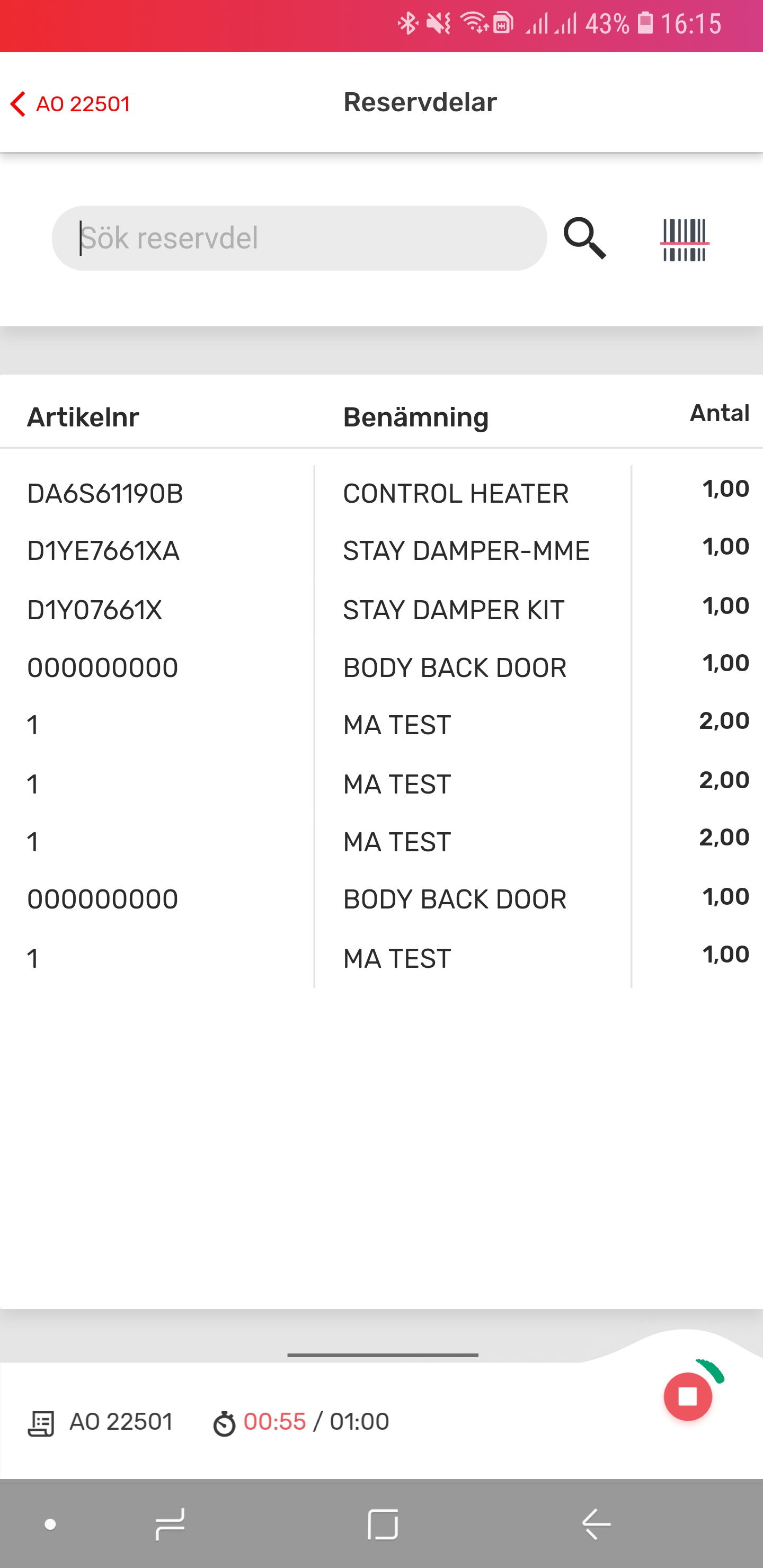Tap the magnifier search icon
Screen dimensions: 763x1568
(x=584, y=238)
